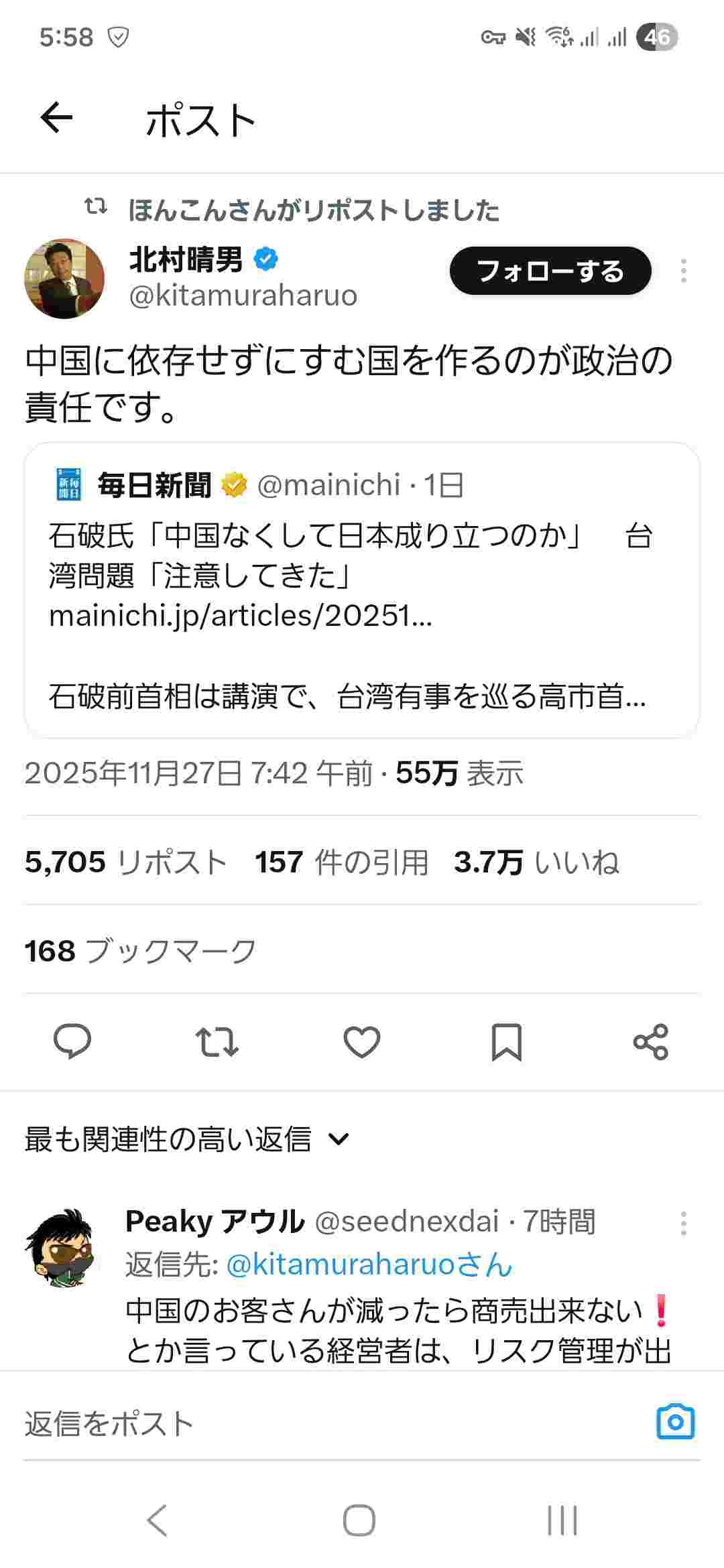The image size is (724, 1568).
Task: Go back using the top arrow
Action: (x=56, y=119)
